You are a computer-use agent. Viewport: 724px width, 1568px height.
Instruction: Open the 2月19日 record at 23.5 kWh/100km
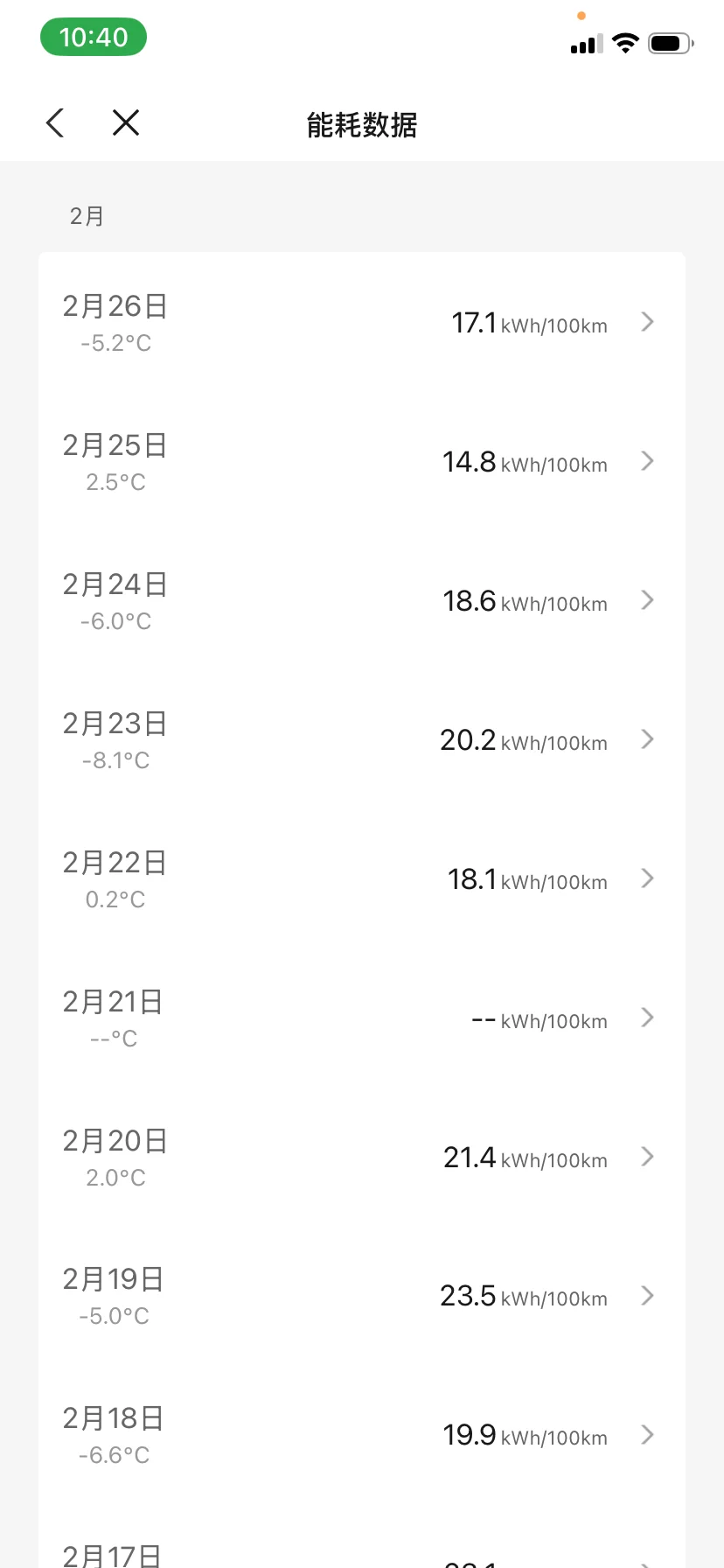tap(361, 1296)
